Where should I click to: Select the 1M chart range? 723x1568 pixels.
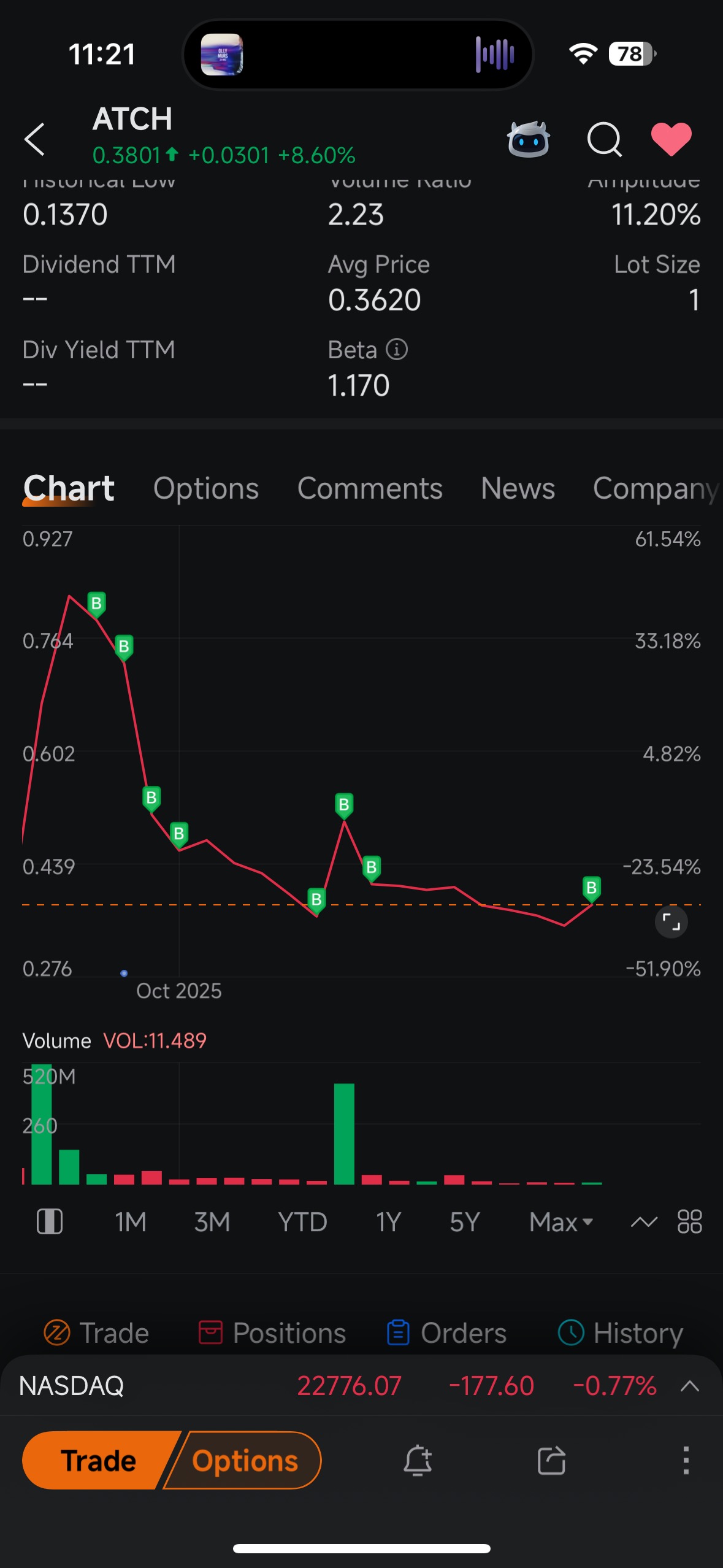131,1222
